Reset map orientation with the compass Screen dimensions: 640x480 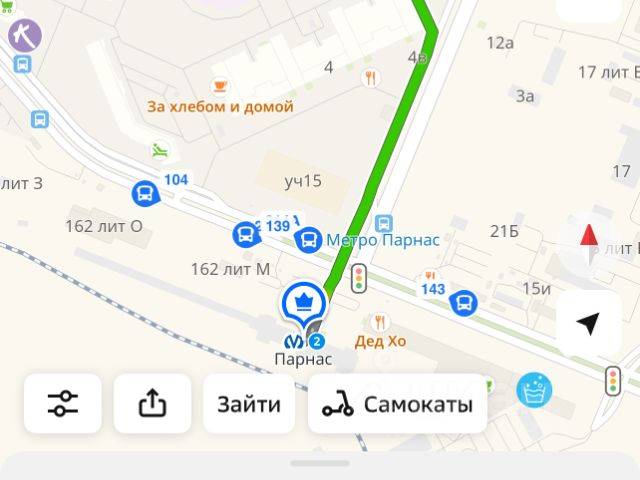coord(589,241)
